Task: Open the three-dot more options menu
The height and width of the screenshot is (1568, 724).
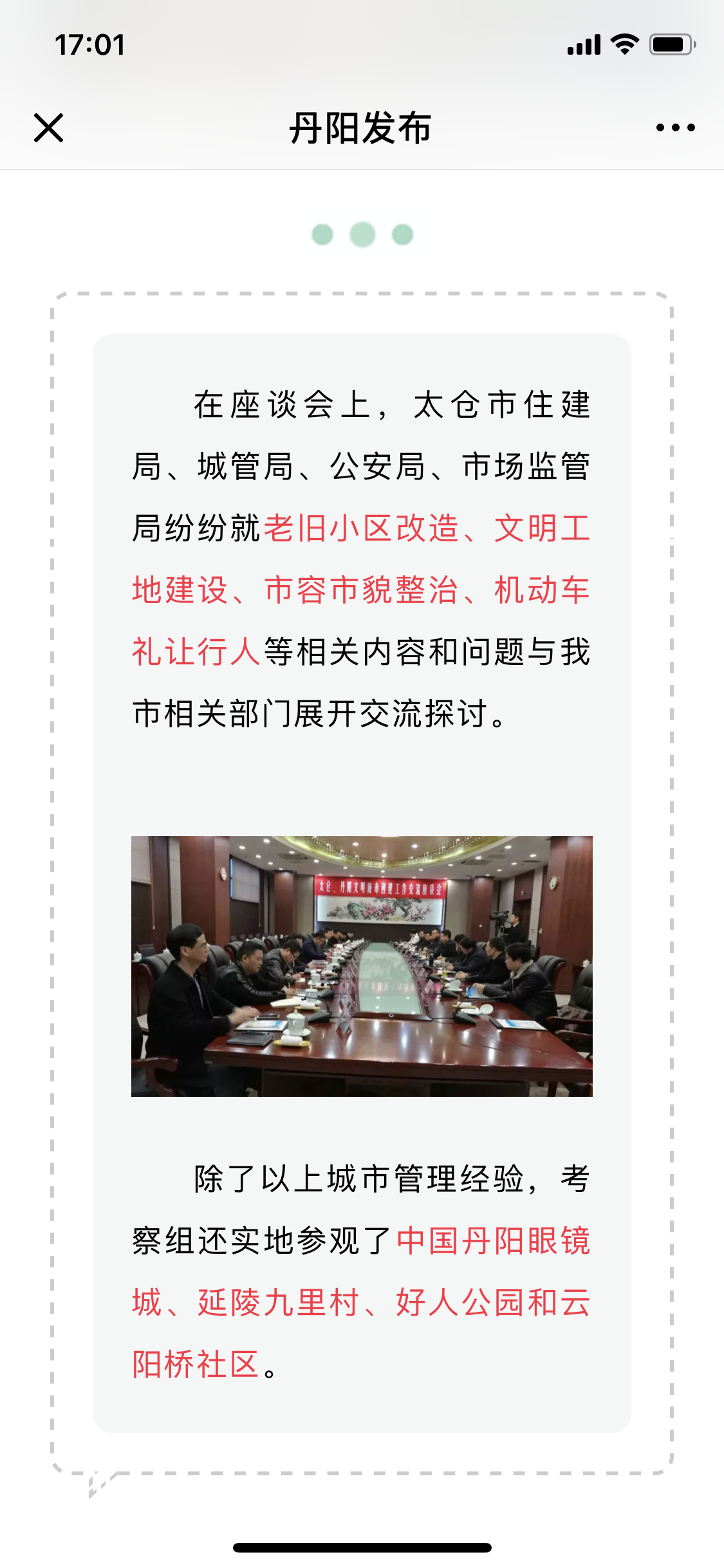Action: click(675, 127)
